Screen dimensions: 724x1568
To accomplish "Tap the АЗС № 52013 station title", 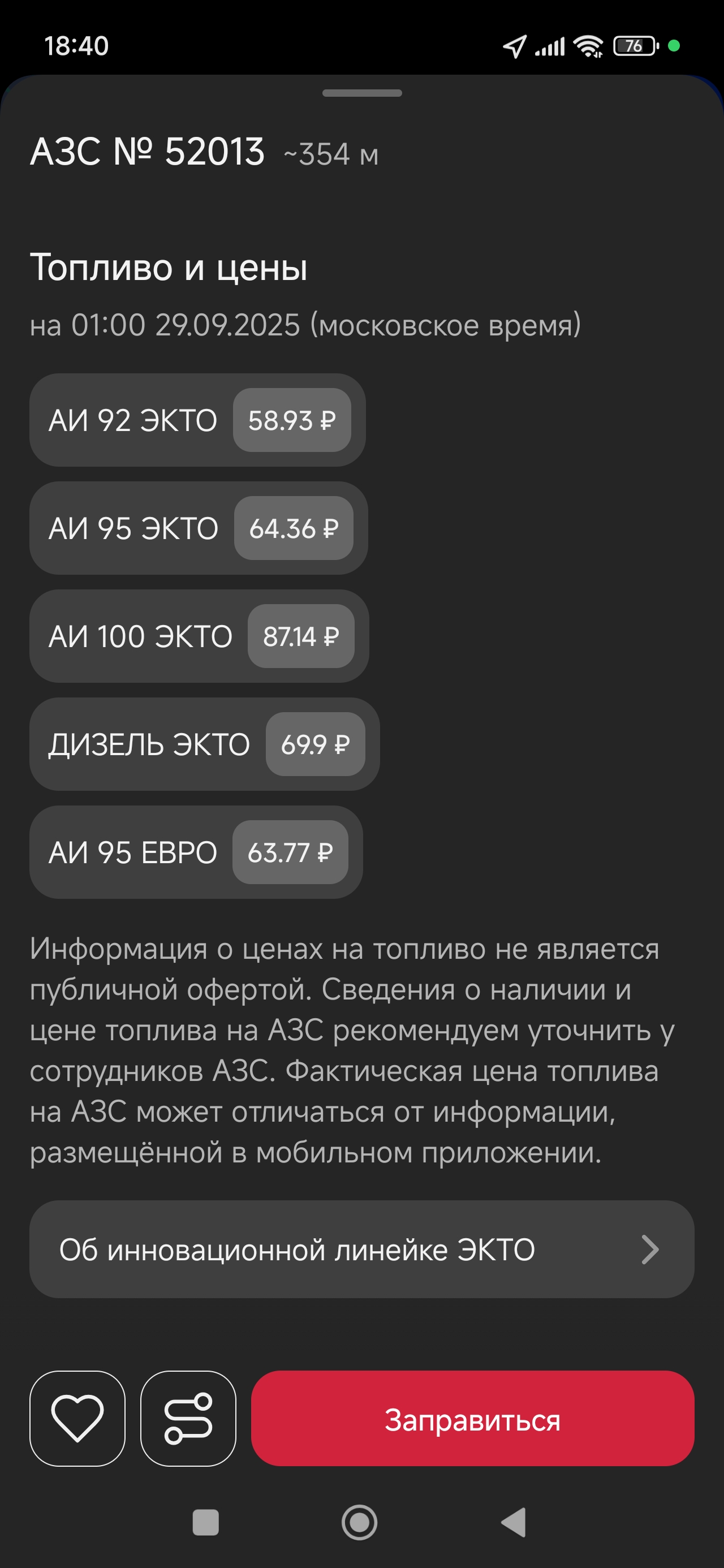I will pos(149,151).
